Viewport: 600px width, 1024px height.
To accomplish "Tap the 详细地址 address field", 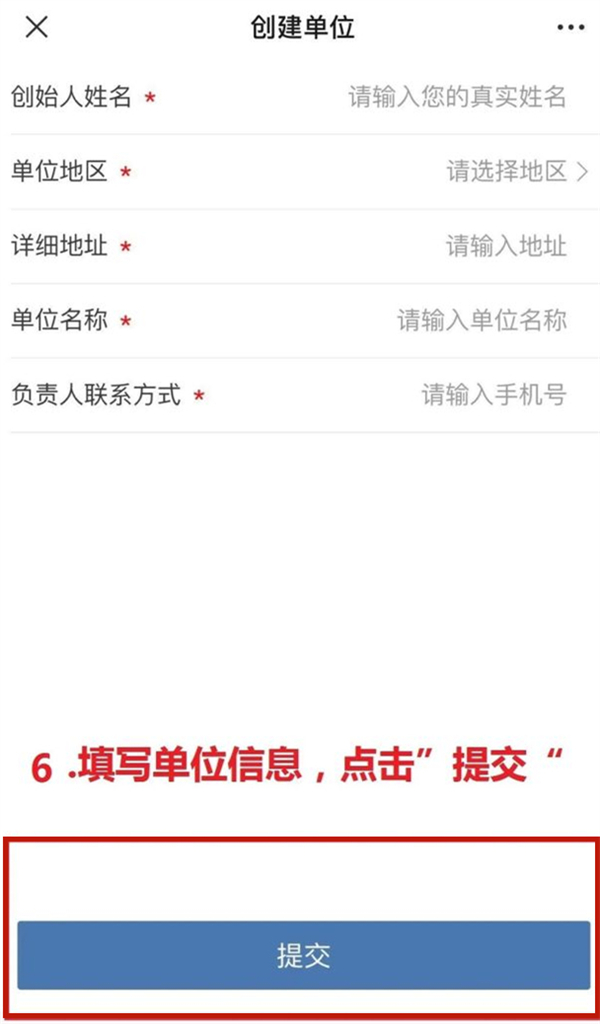I will coord(506,246).
